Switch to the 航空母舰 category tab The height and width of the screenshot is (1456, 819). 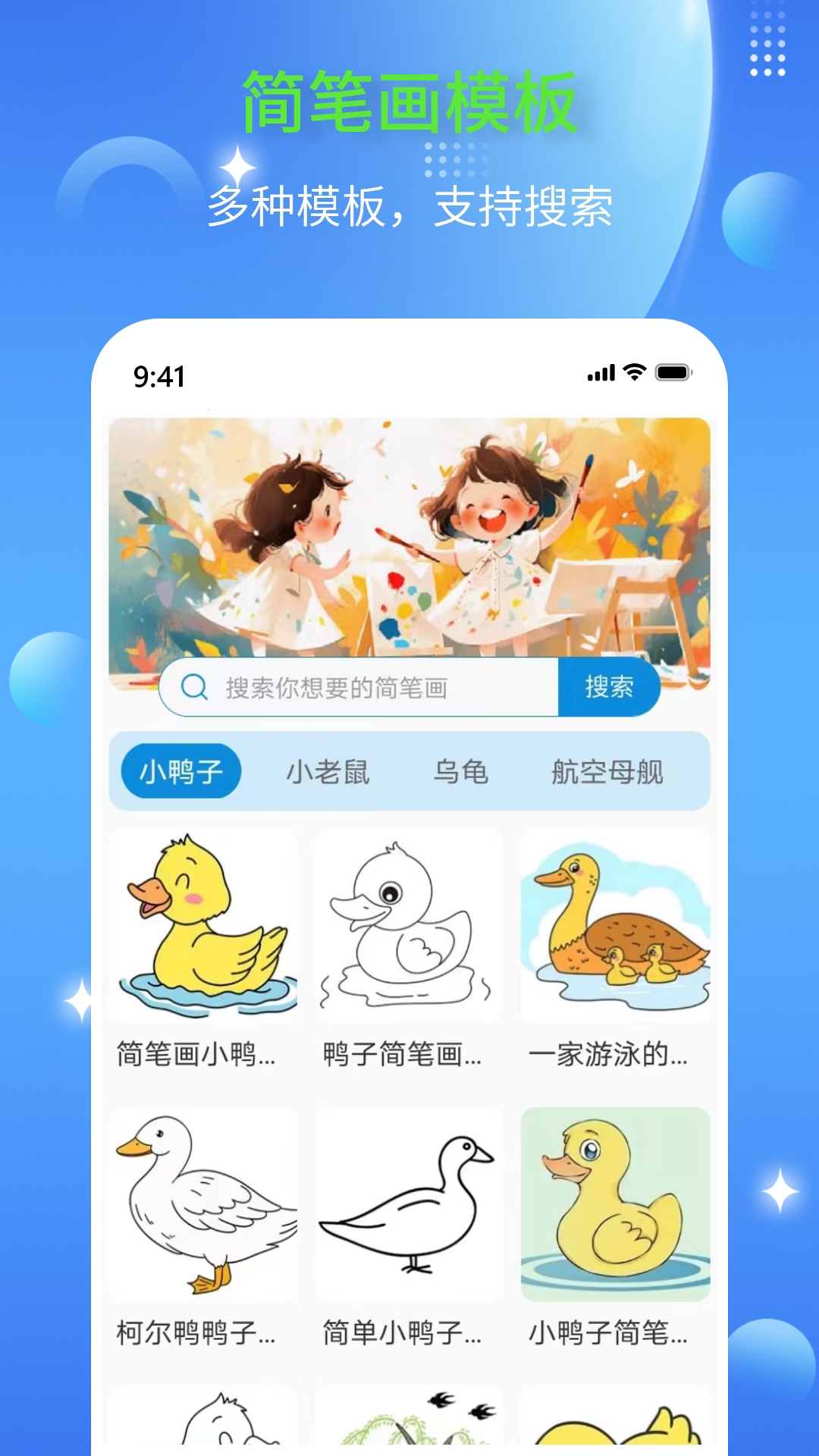606,770
